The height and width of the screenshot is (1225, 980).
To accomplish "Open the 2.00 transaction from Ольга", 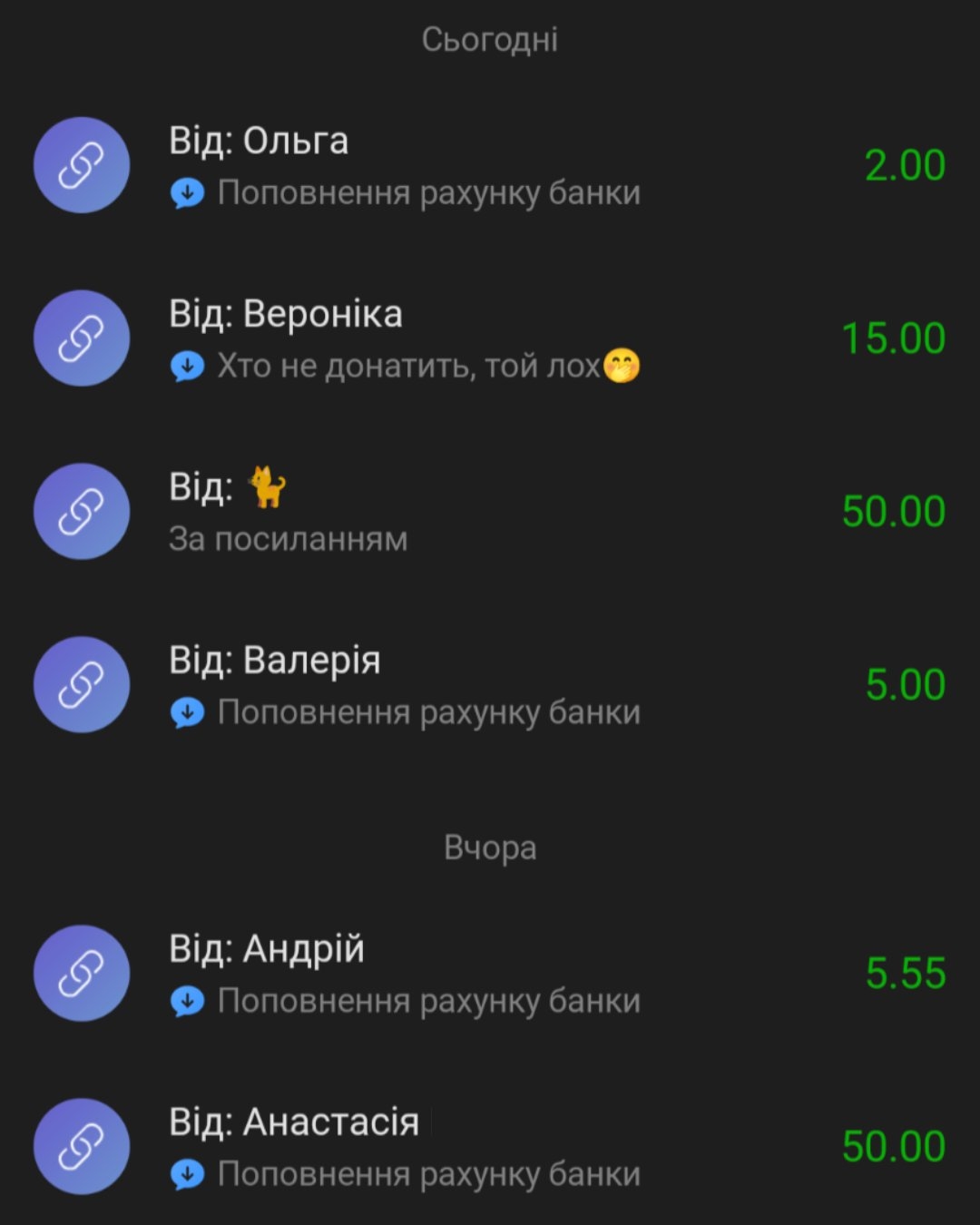I will pos(490,166).
